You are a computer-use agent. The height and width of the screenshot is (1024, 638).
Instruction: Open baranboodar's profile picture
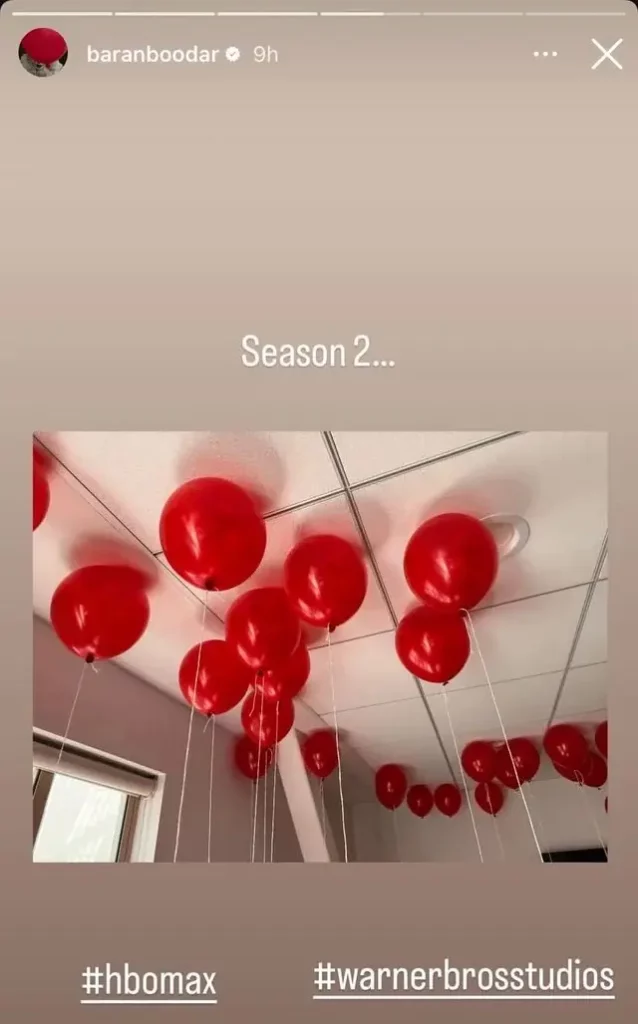(43, 53)
